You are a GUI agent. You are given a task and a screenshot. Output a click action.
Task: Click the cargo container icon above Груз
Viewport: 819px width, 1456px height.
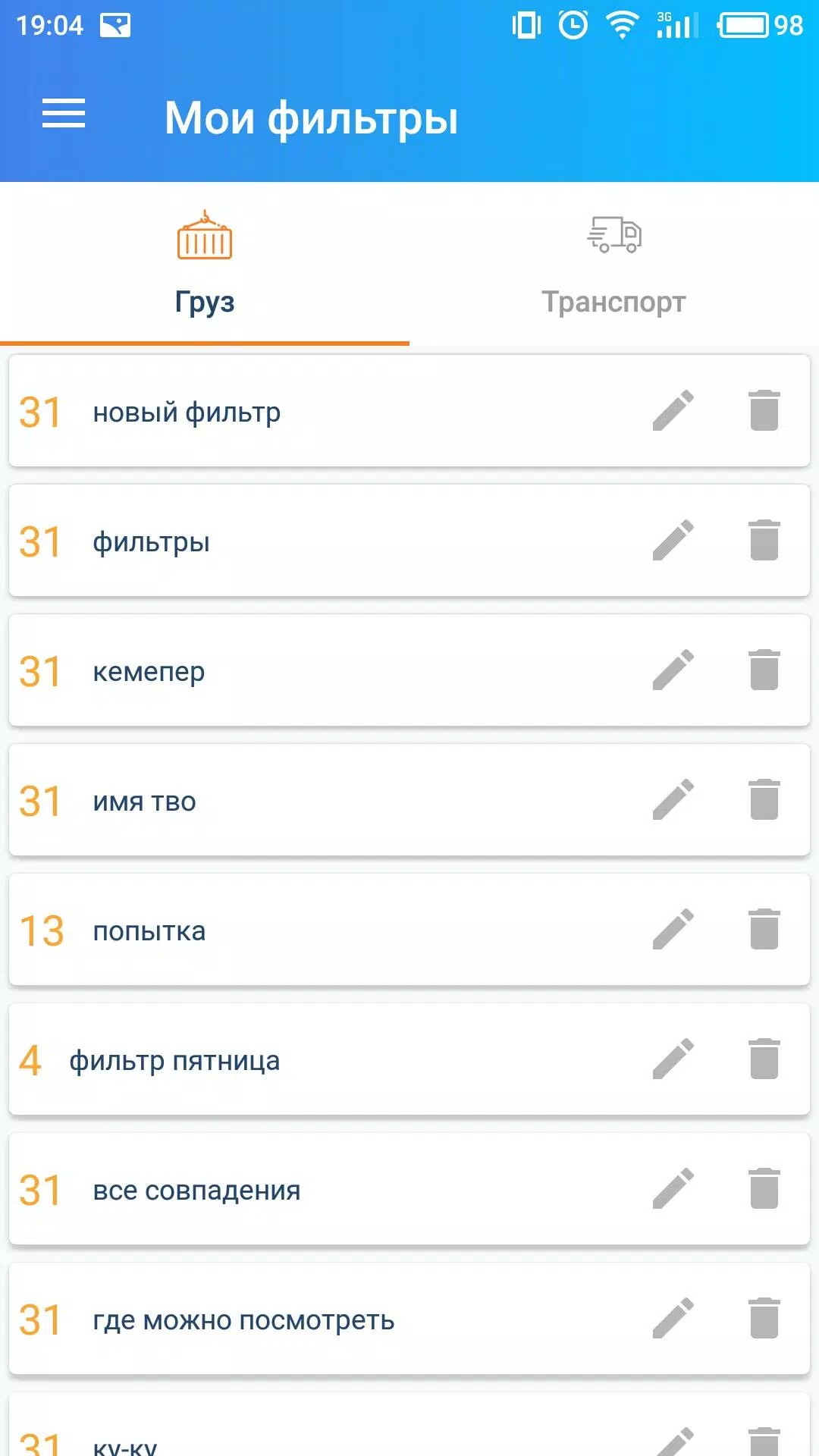point(204,237)
